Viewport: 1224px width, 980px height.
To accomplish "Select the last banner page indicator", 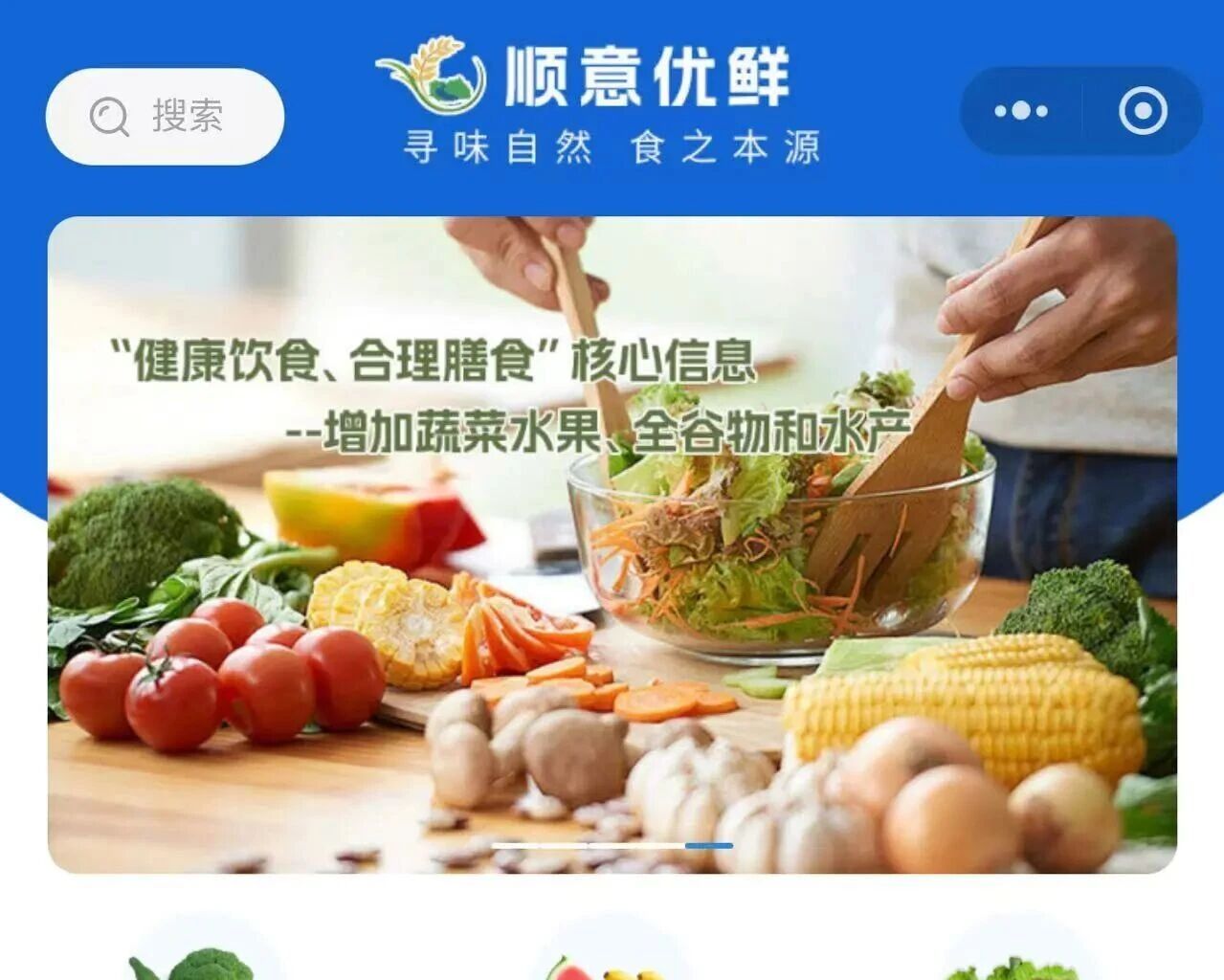I will 709,846.
